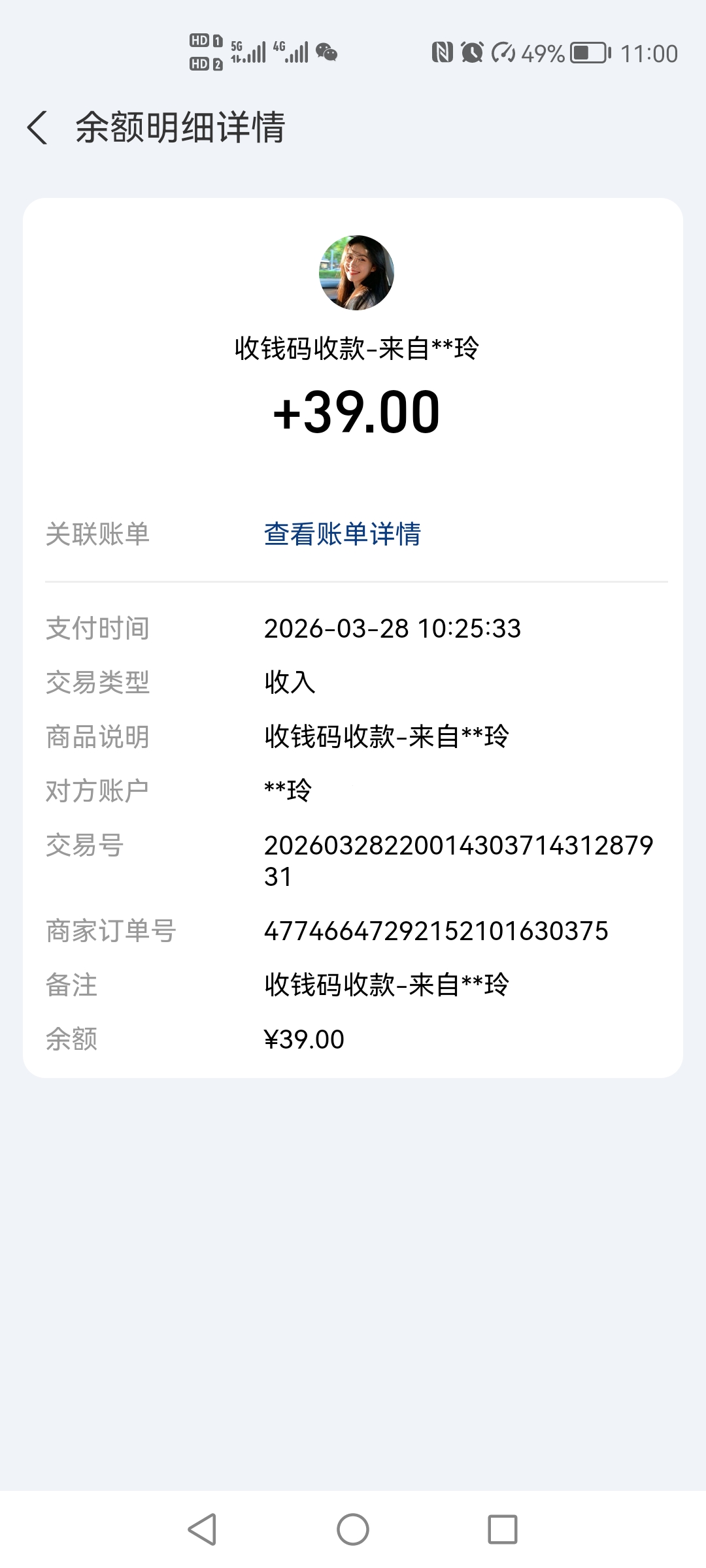Image resolution: width=706 pixels, height=1568 pixels.
Task: Tap the system home button
Action: point(353,1529)
